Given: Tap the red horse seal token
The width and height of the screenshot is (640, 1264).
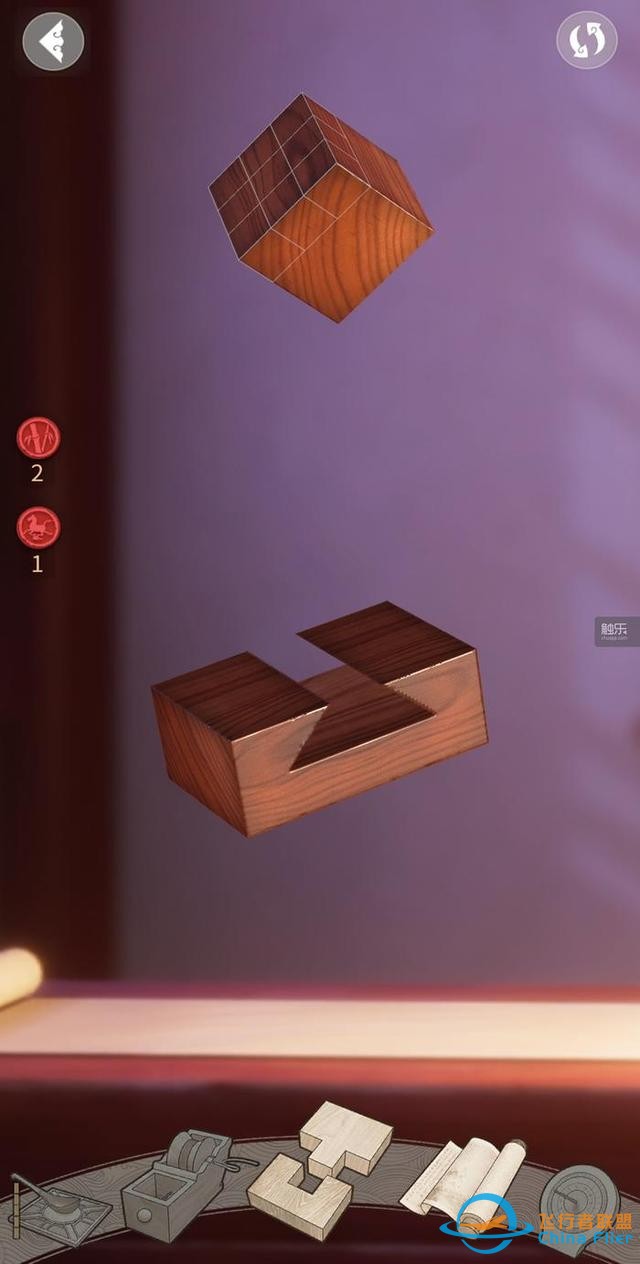Looking at the screenshot, I should pos(38,528).
